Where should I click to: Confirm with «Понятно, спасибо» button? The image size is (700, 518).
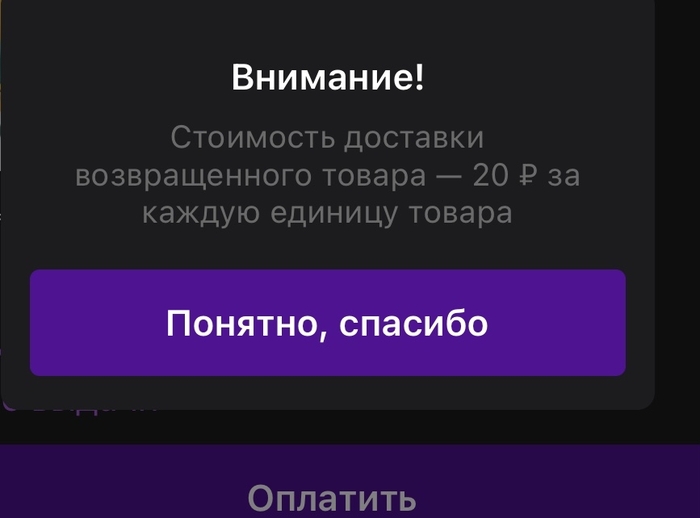pyautogui.click(x=327, y=323)
